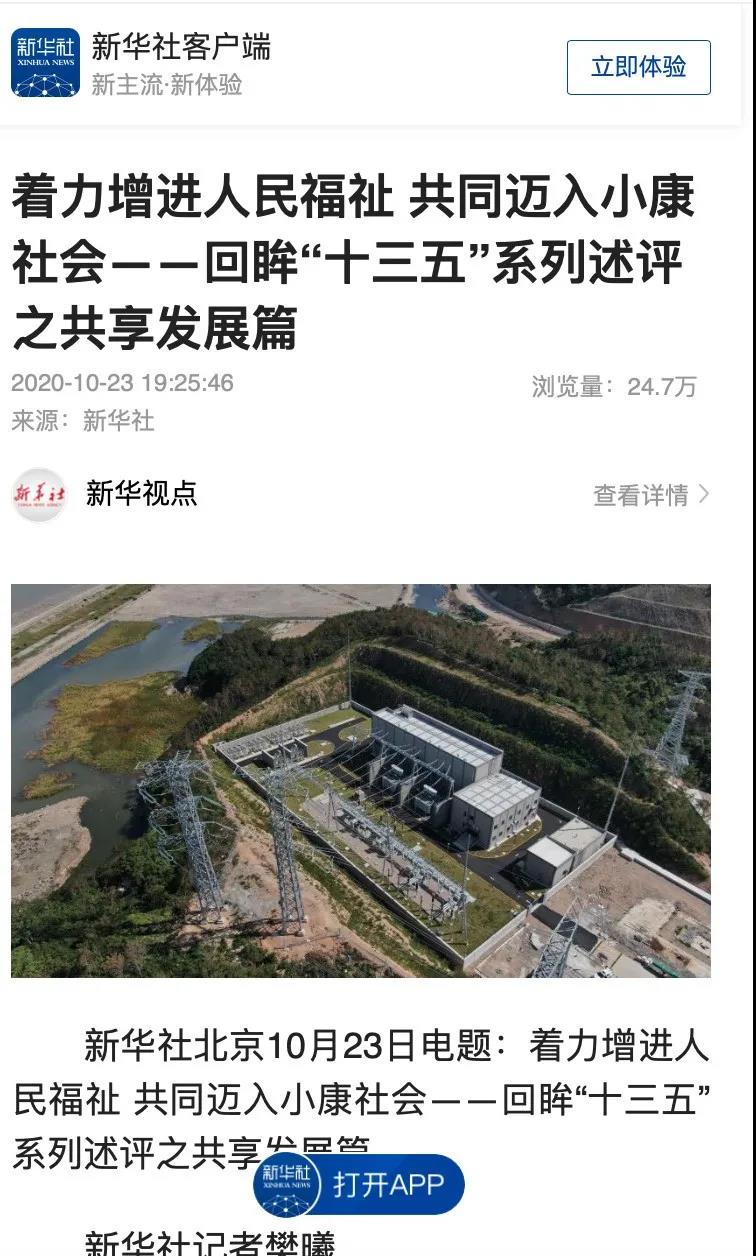
Task: Tap the 立即体验 button
Action: coord(638,67)
